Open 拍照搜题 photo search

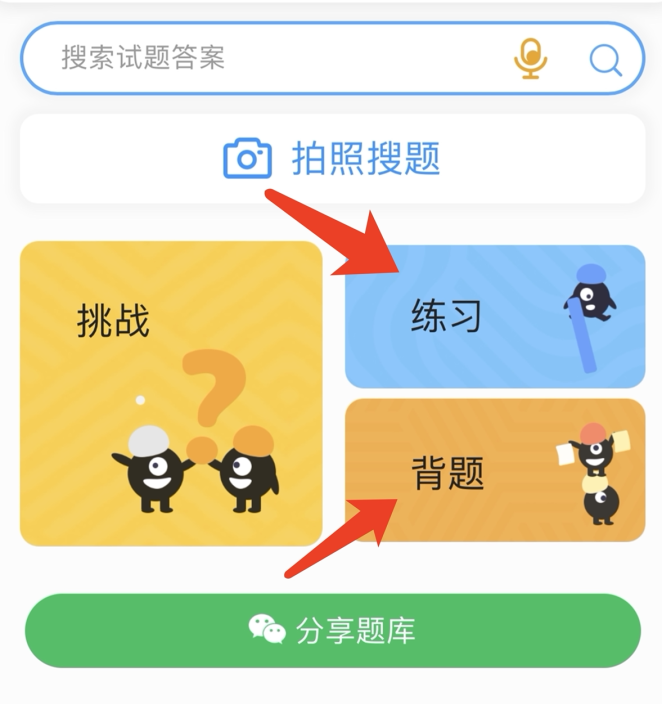[x=332, y=159]
